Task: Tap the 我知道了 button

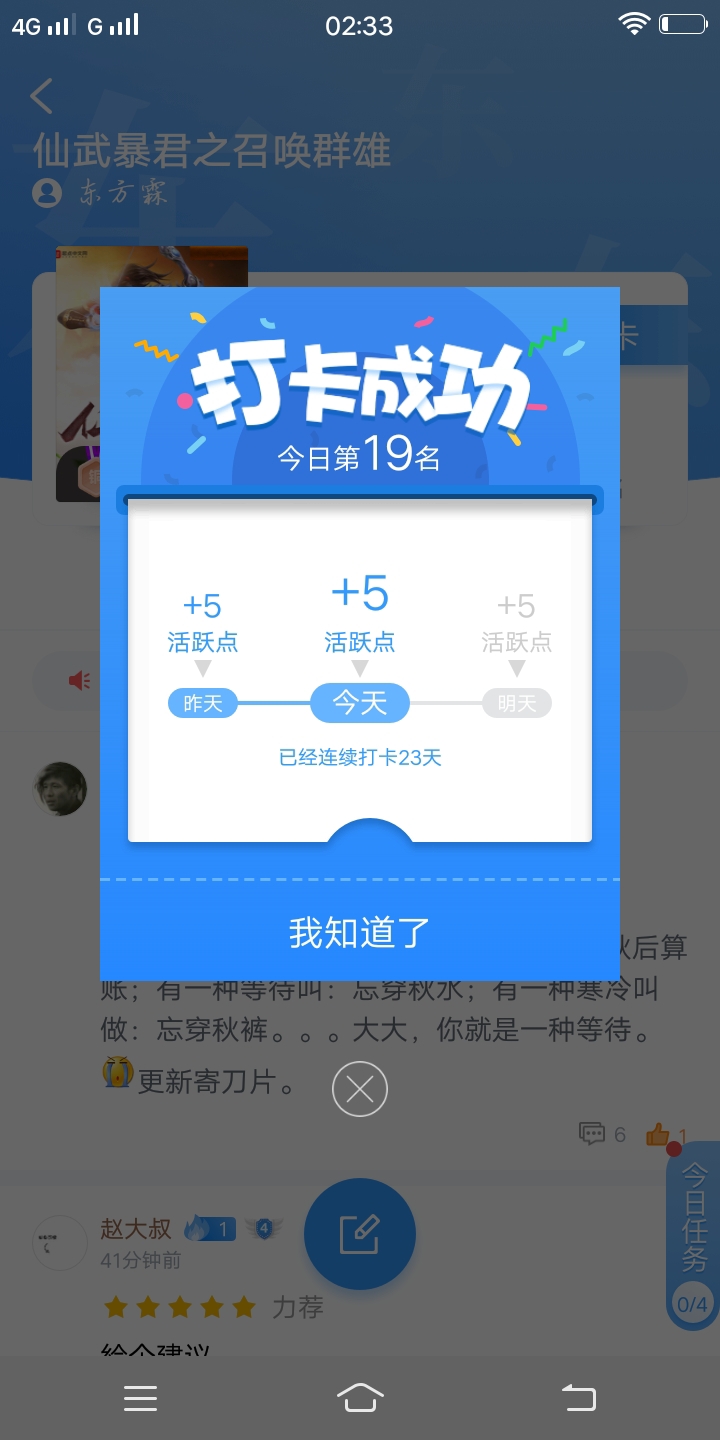Action: point(360,932)
